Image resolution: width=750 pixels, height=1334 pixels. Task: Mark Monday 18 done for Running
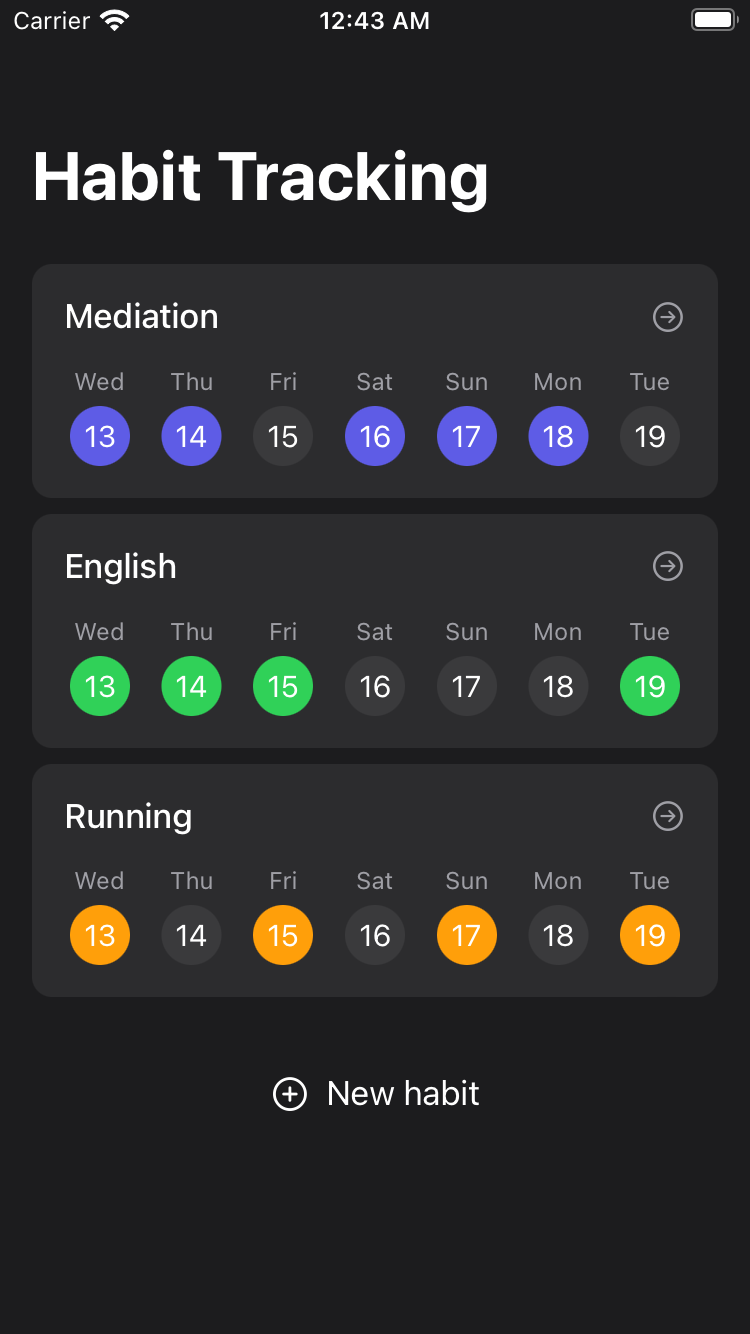pos(558,935)
